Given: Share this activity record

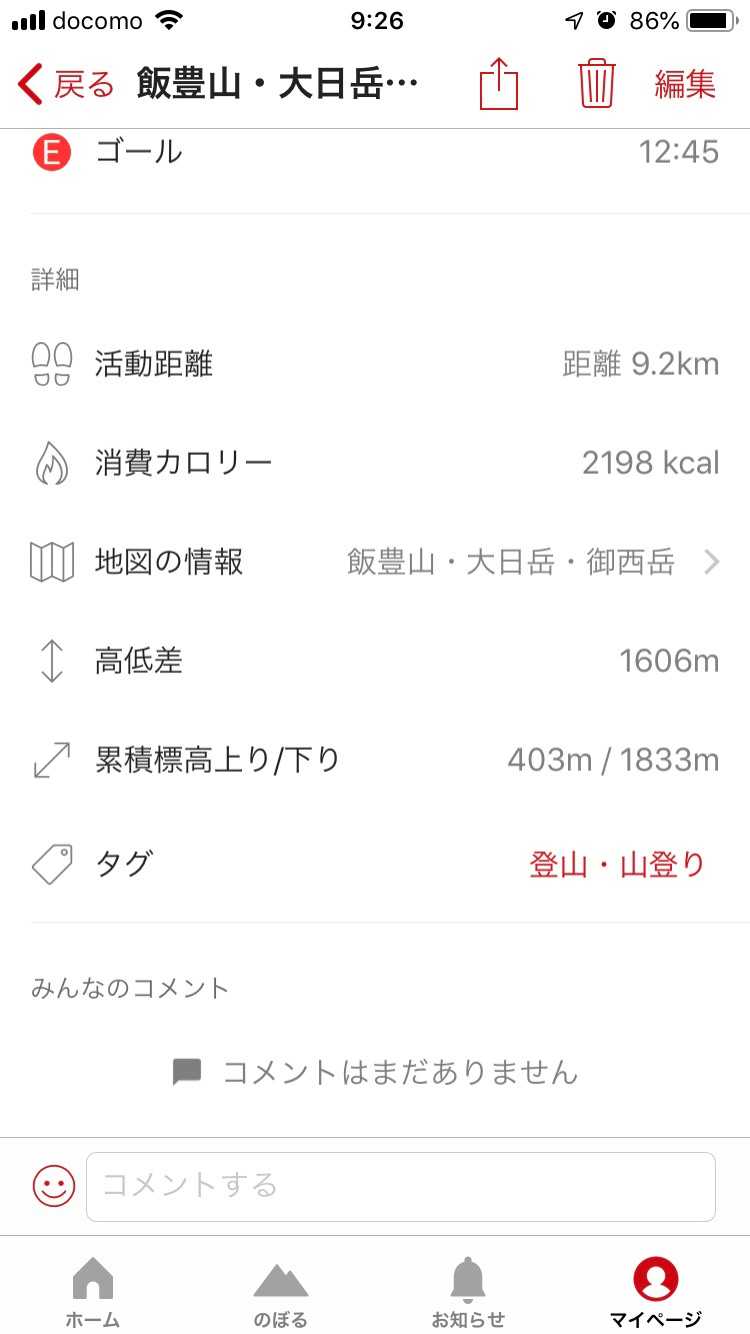Looking at the screenshot, I should (499, 84).
